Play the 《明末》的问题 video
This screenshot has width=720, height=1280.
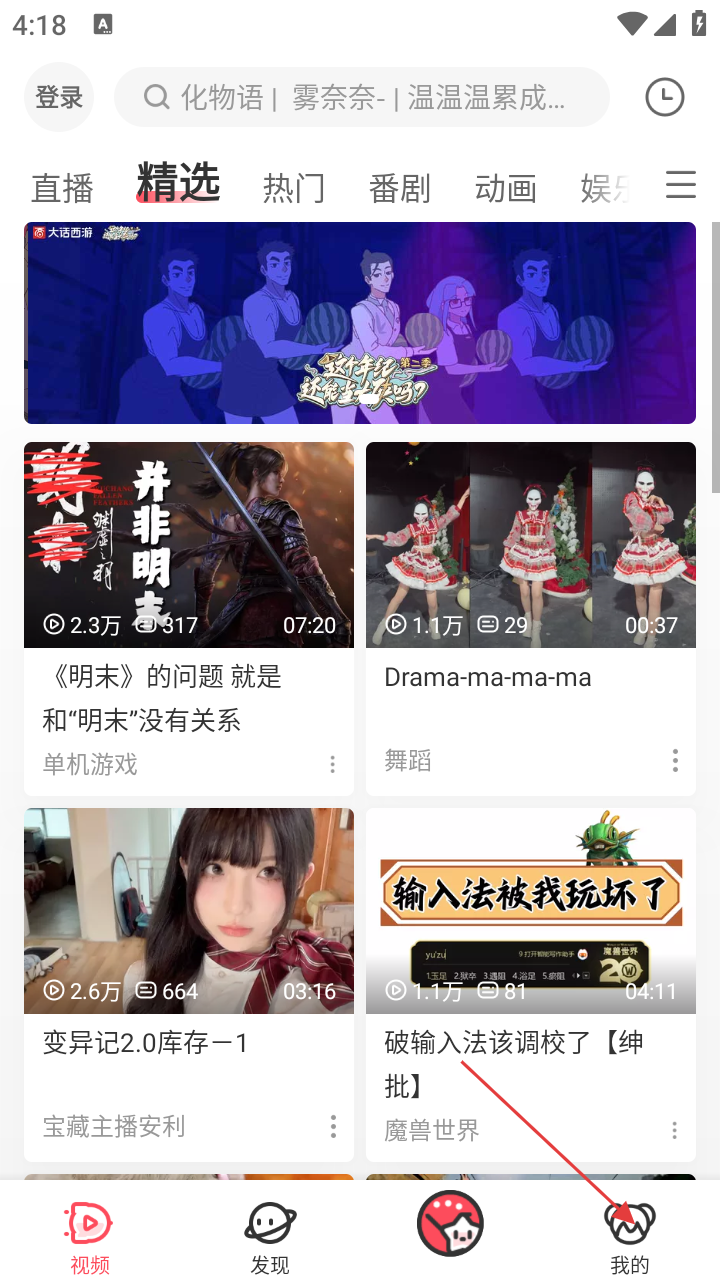[189, 545]
